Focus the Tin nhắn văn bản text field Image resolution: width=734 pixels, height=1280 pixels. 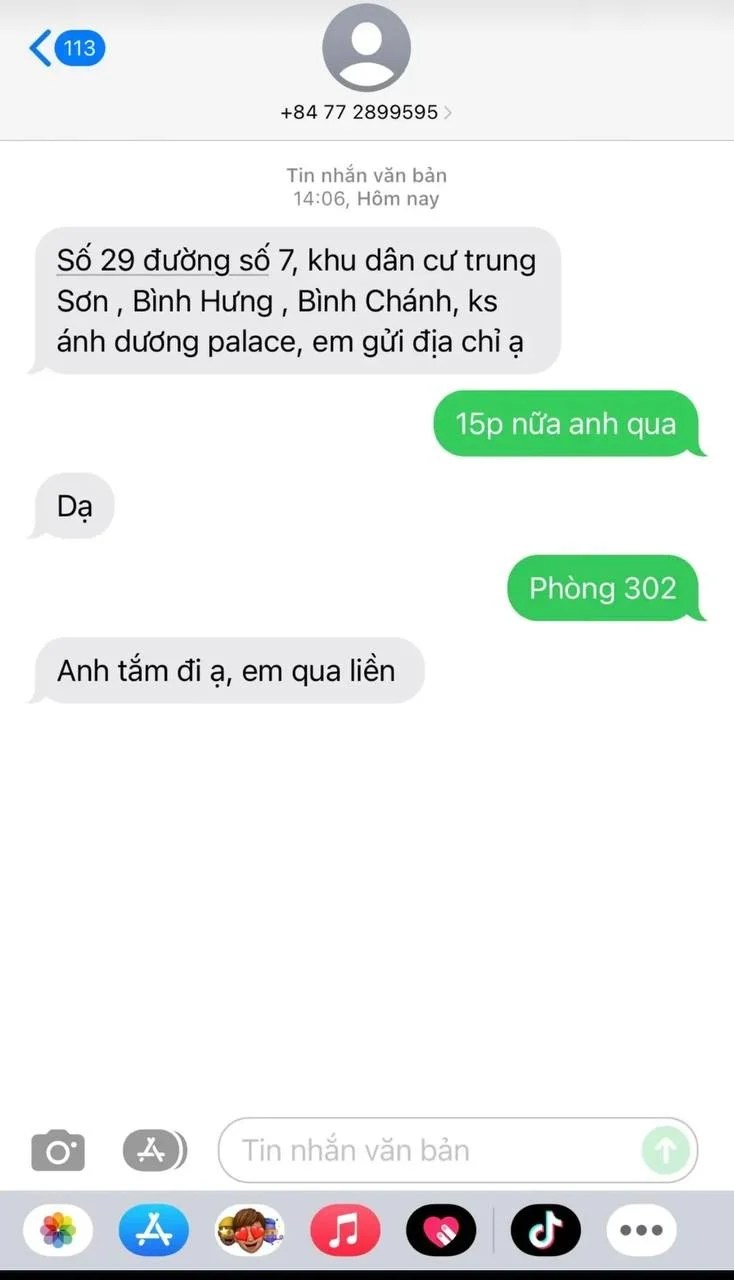click(x=430, y=1150)
